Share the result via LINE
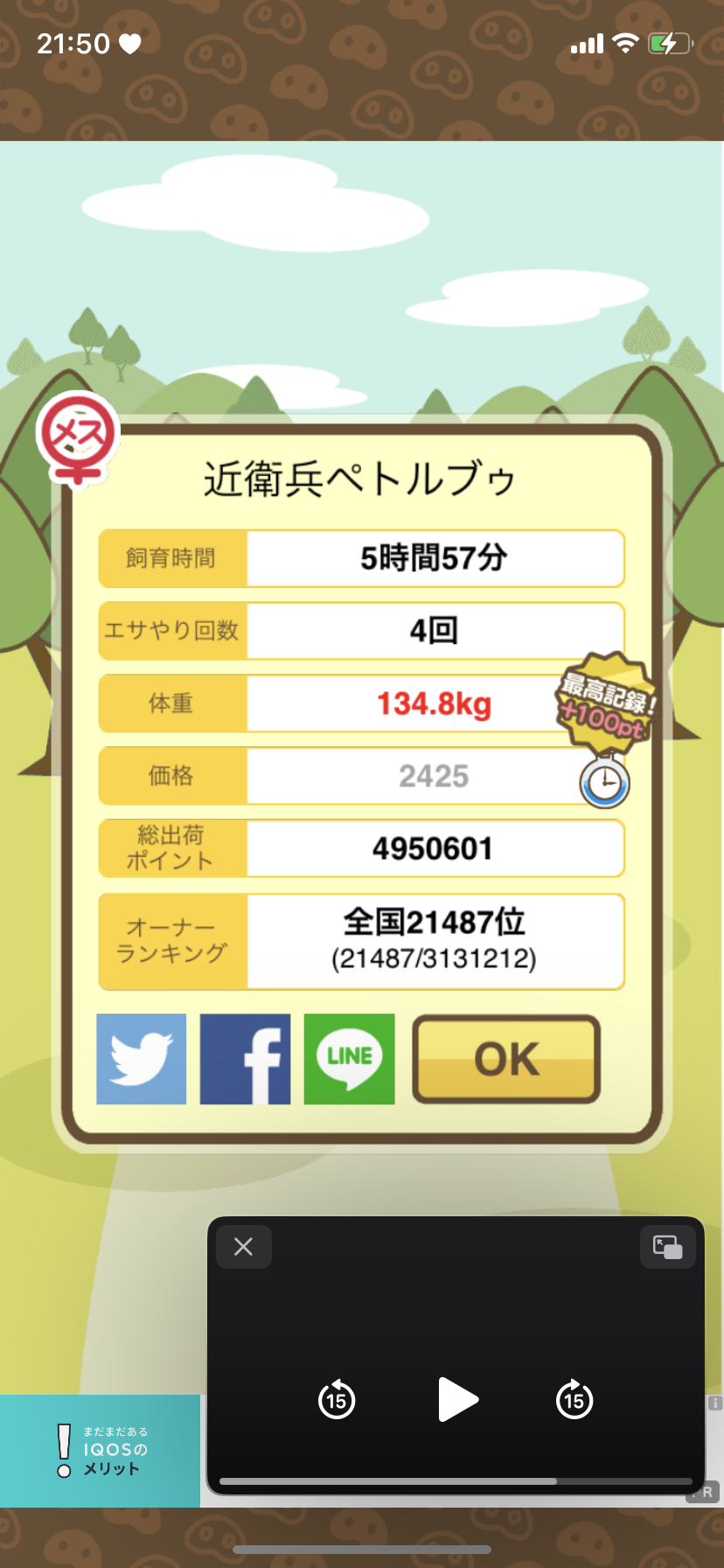This screenshot has height=1568, width=724. point(349,1059)
